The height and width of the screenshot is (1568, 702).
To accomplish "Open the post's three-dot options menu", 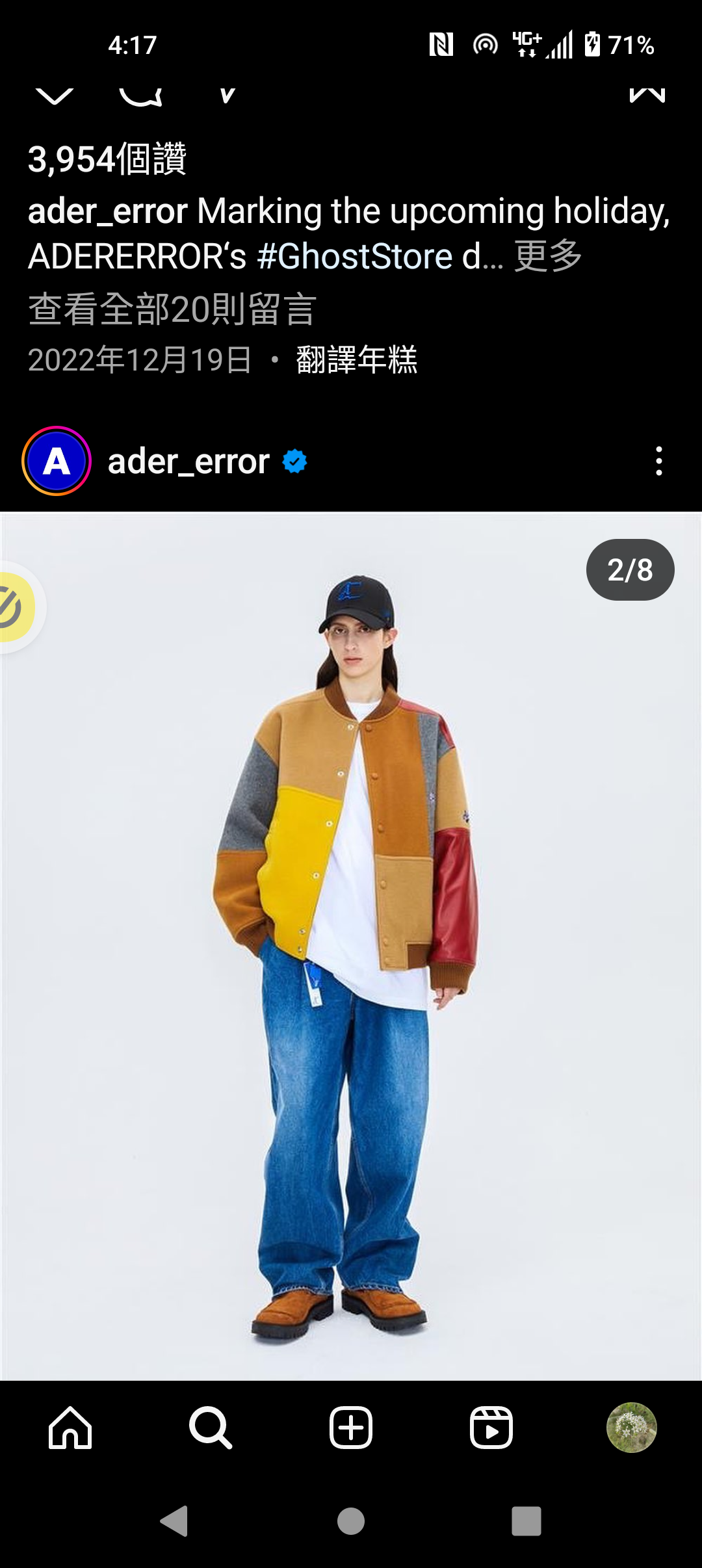I will pos(658,461).
